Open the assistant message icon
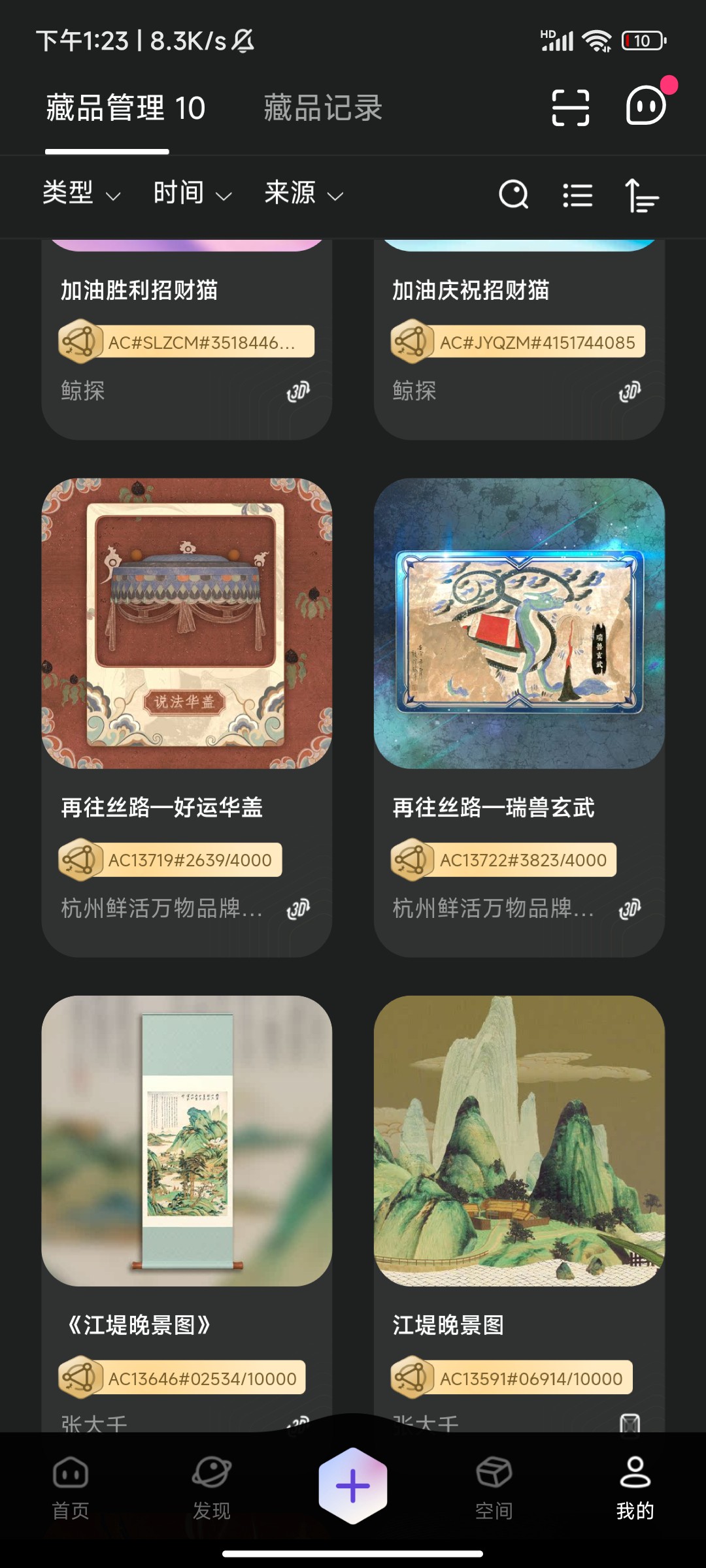This screenshot has height=1568, width=706. 647,105
